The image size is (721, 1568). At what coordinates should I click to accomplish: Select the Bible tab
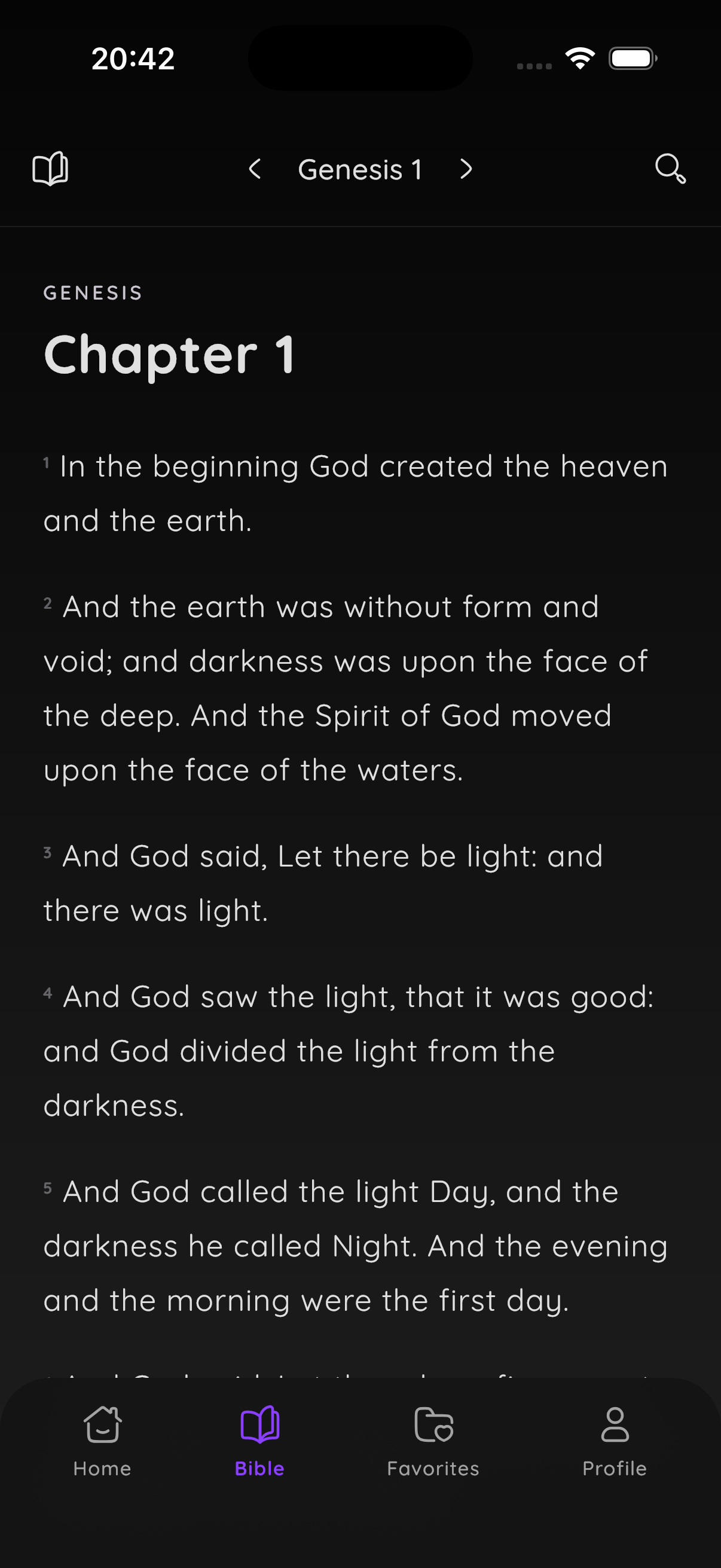click(260, 1441)
